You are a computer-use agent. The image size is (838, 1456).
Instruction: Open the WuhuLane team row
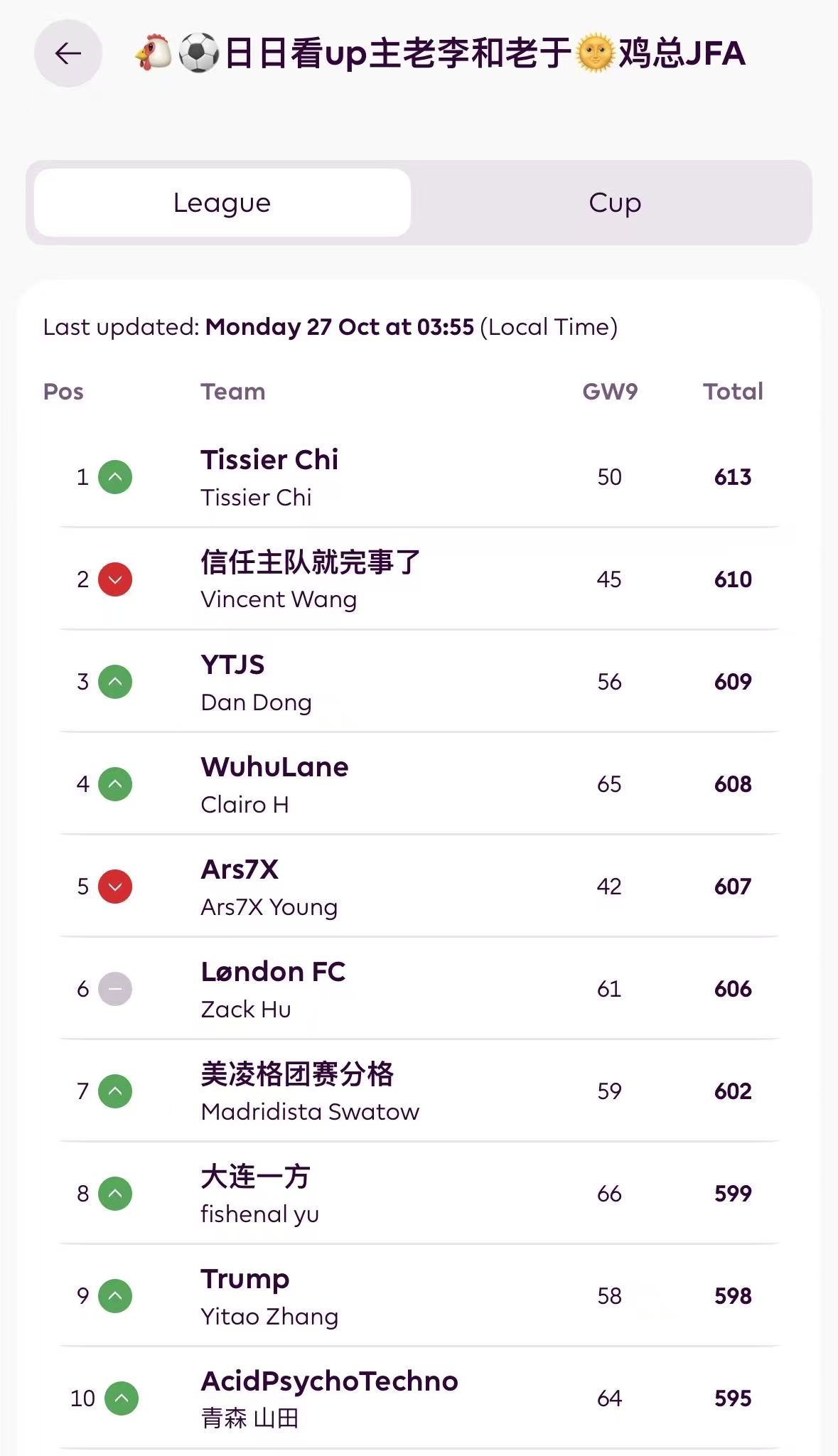[x=274, y=784]
